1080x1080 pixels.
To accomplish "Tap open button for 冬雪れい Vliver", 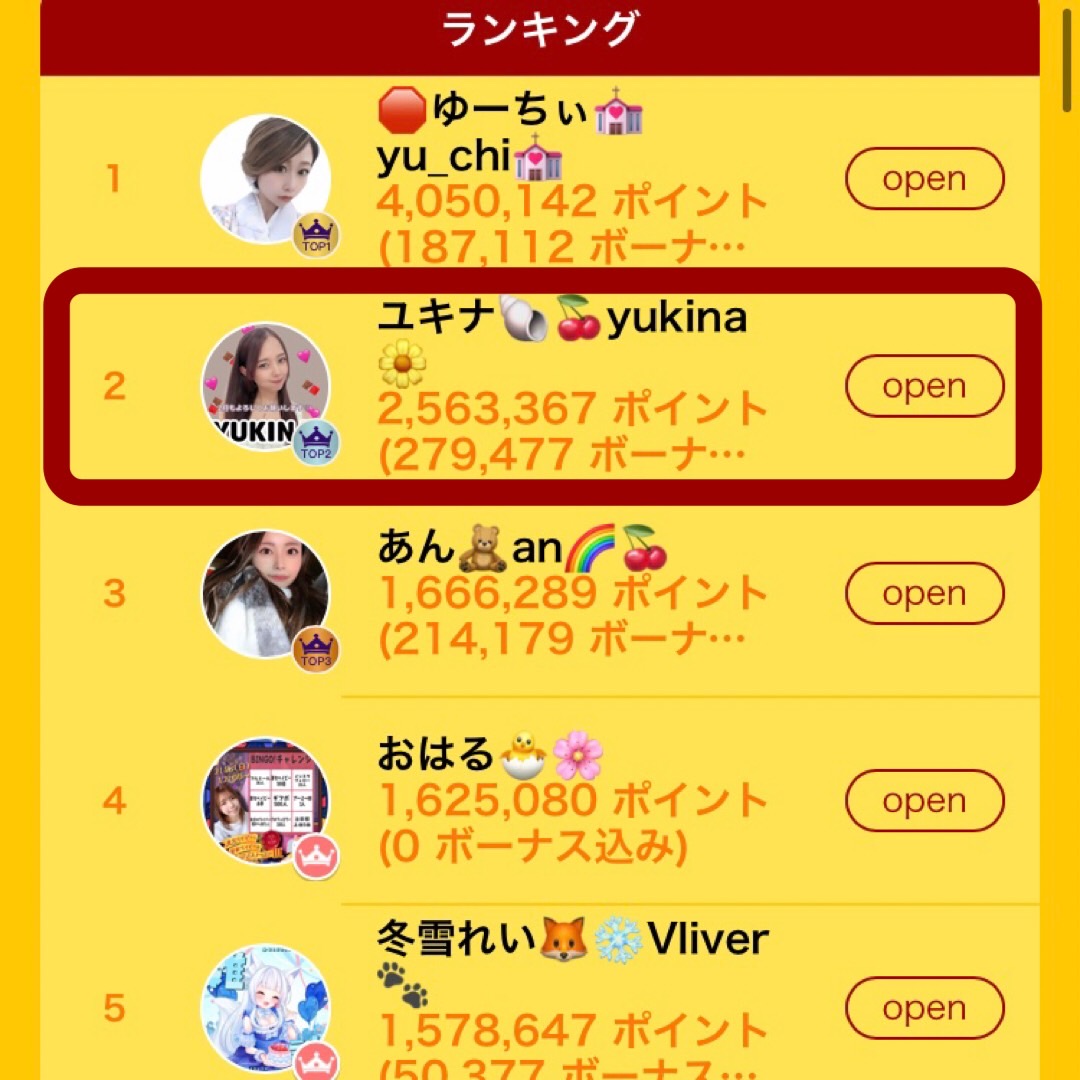I will coord(924,1007).
